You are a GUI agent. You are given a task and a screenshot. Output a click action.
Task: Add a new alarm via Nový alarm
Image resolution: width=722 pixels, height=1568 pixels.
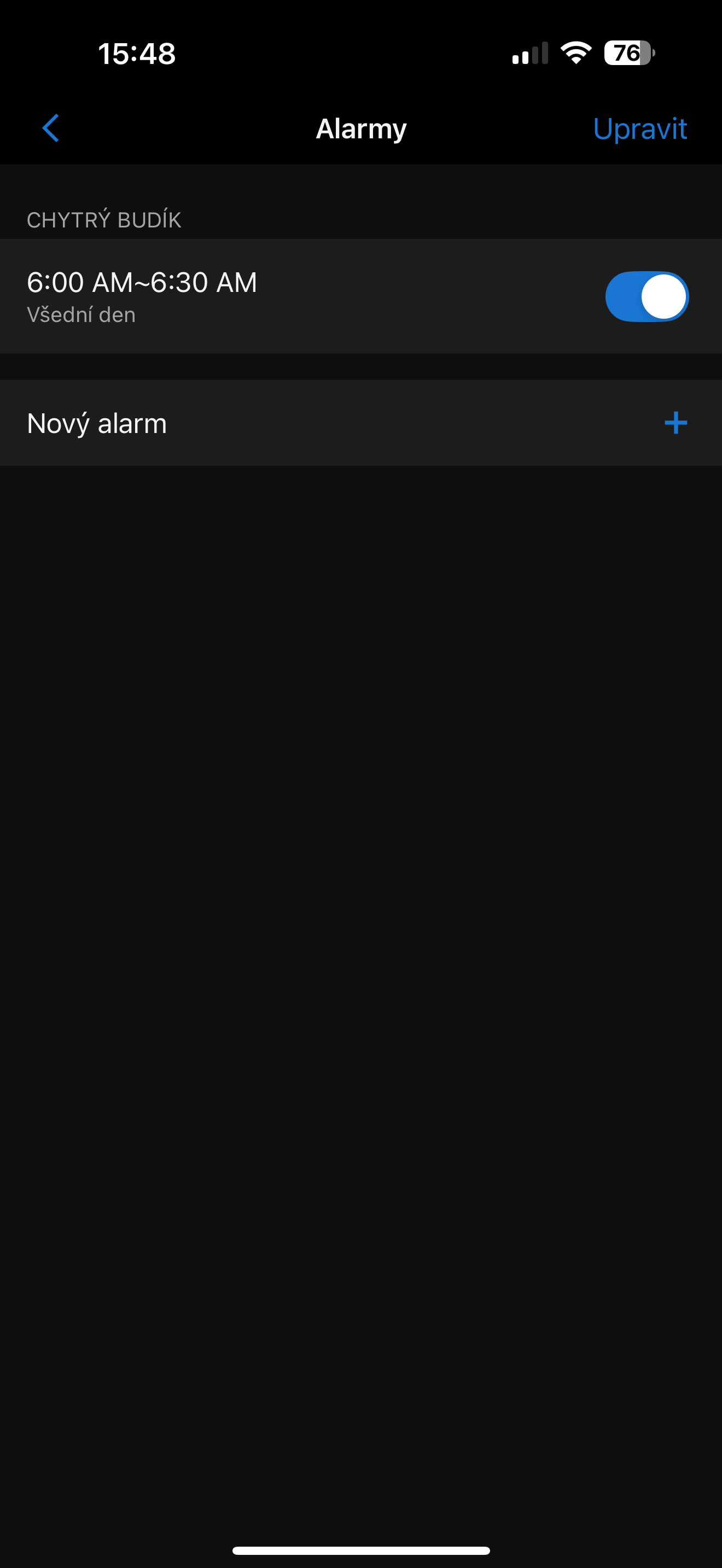(x=674, y=423)
